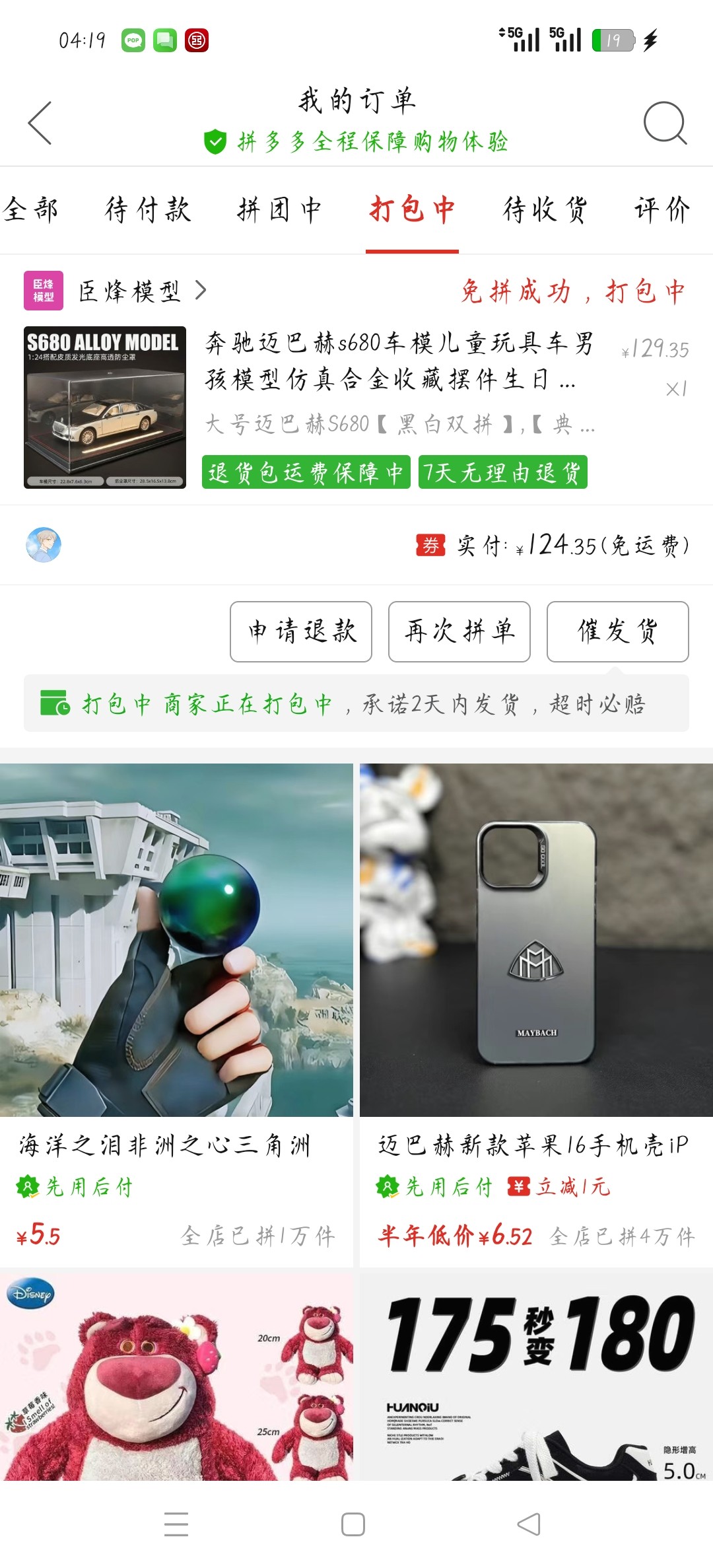
Task: Select the 打包中 tab
Action: [412, 210]
